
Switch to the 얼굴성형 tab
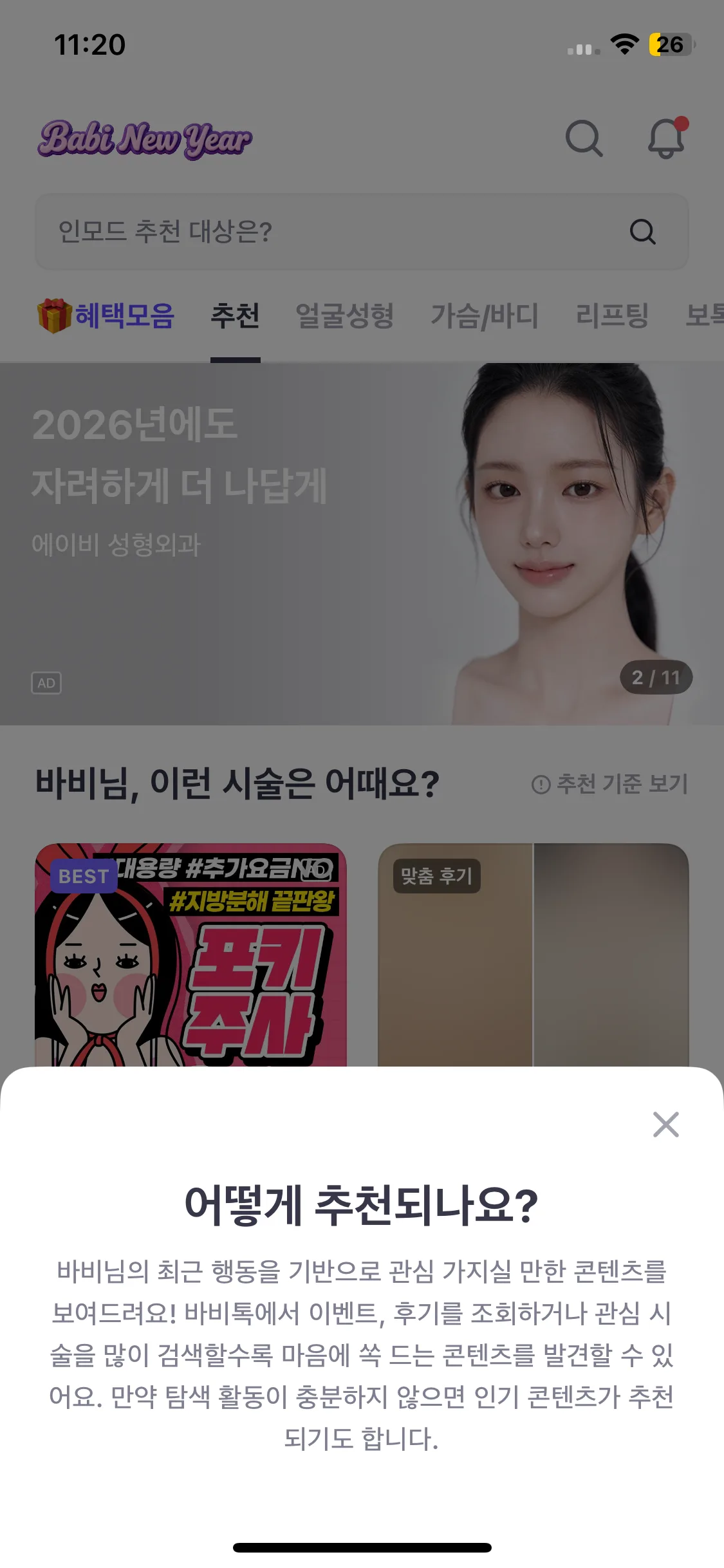click(x=344, y=315)
